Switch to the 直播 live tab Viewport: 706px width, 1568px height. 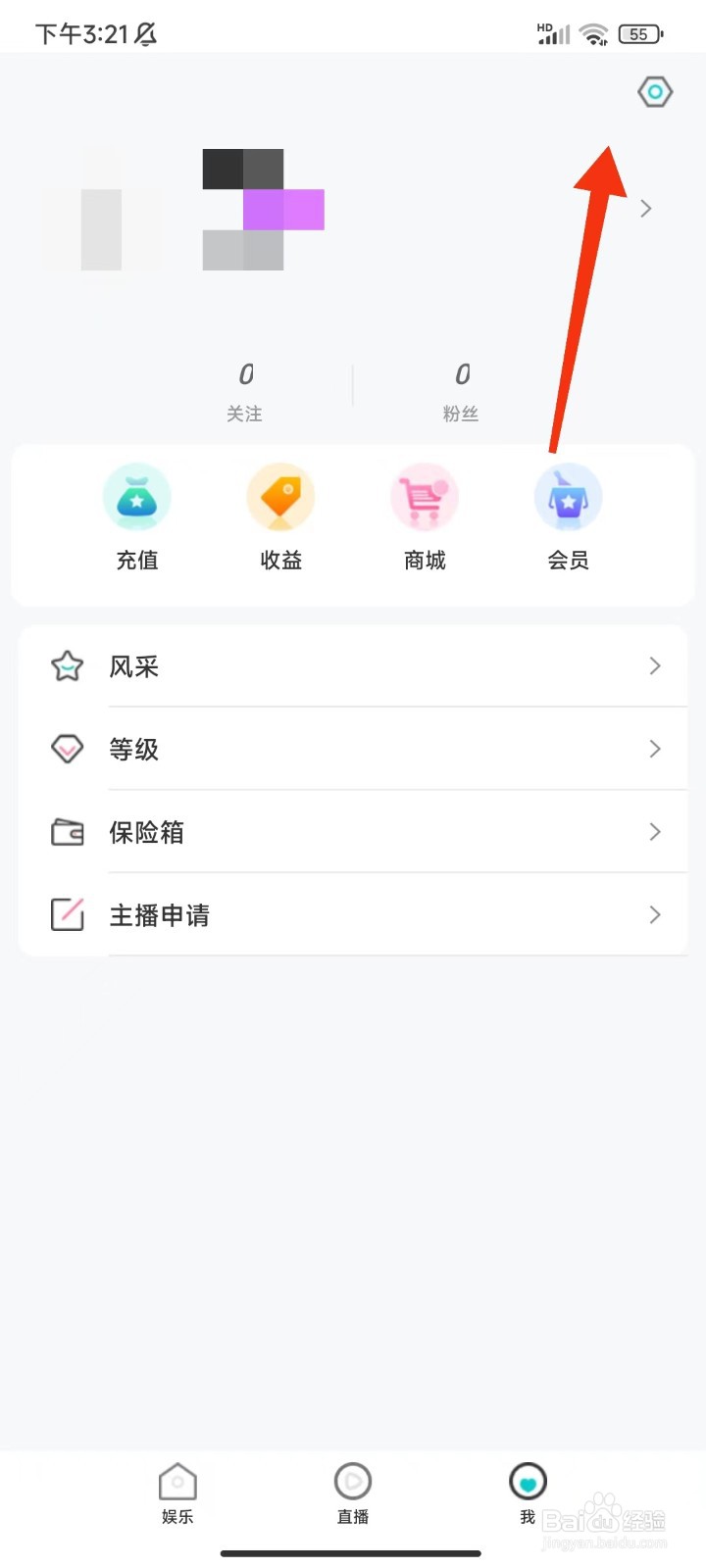point(353,1494)
